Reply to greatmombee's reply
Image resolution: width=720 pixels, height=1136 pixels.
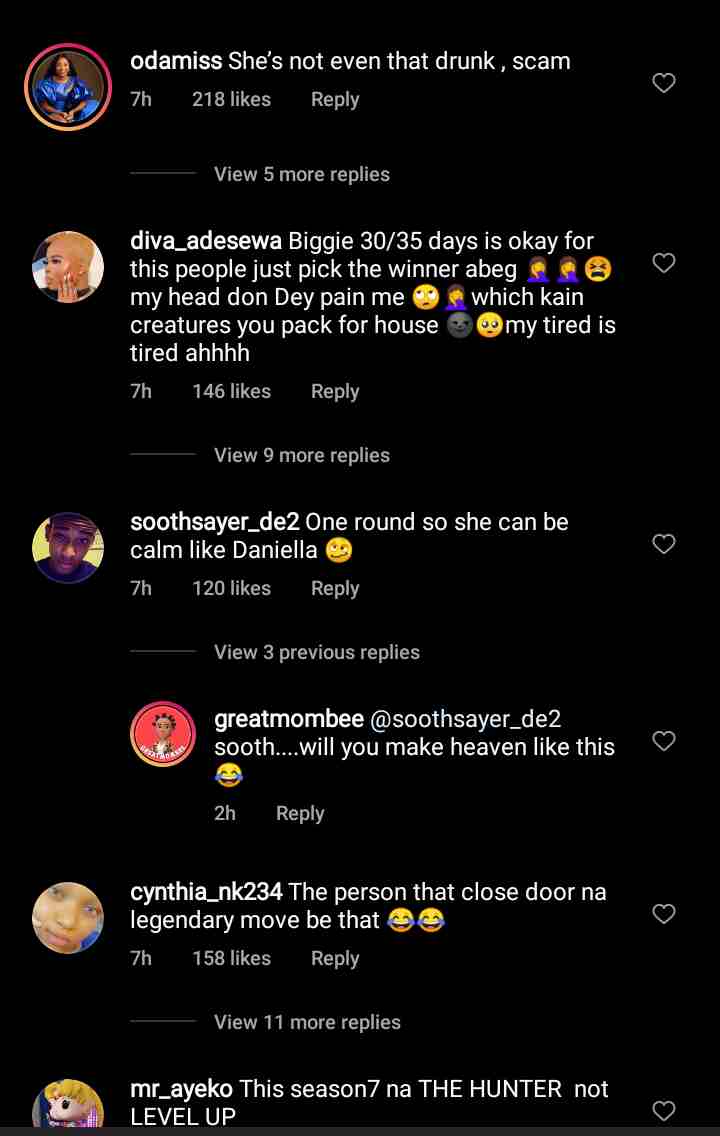click(300, 814)
